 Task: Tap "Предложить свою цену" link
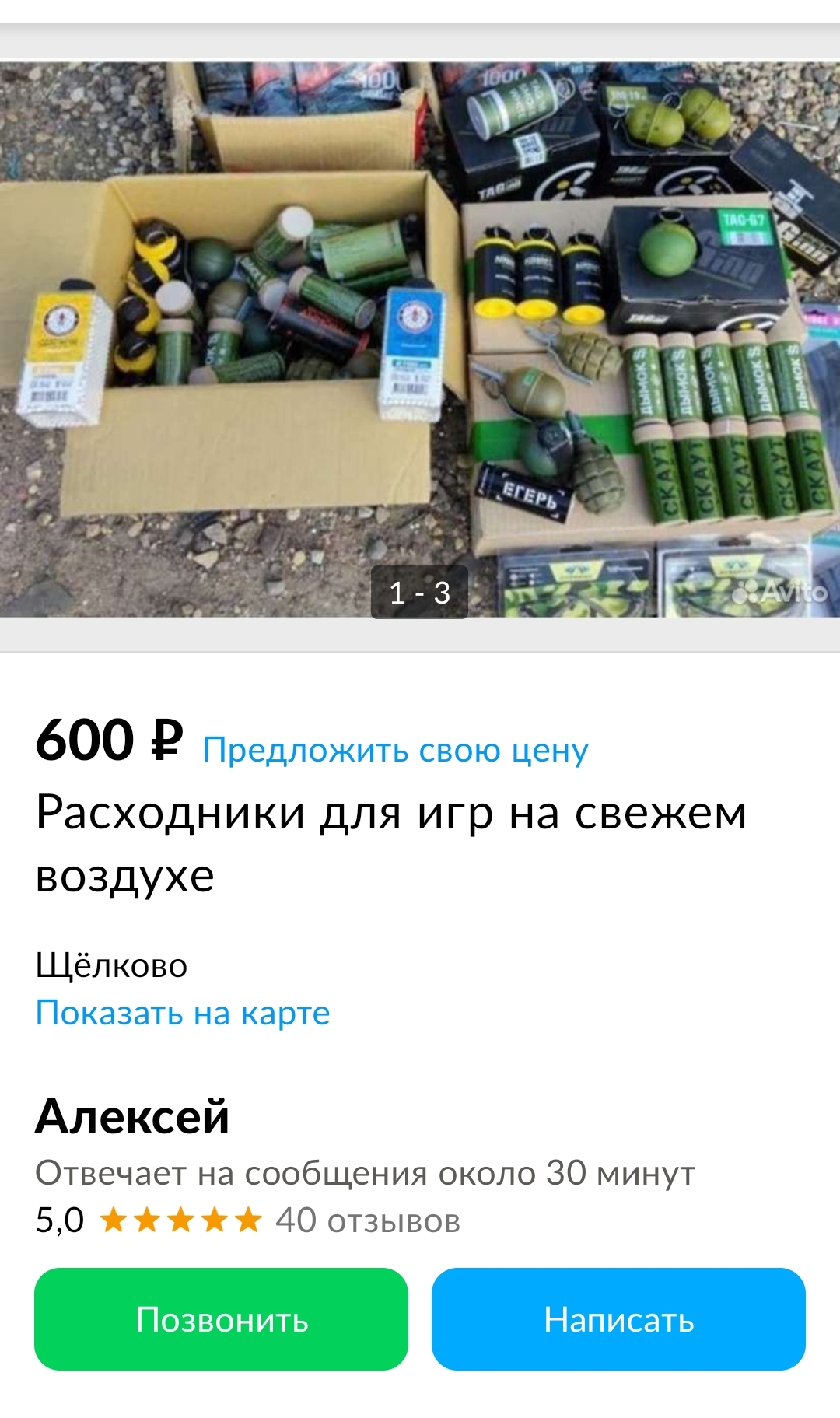395,750
